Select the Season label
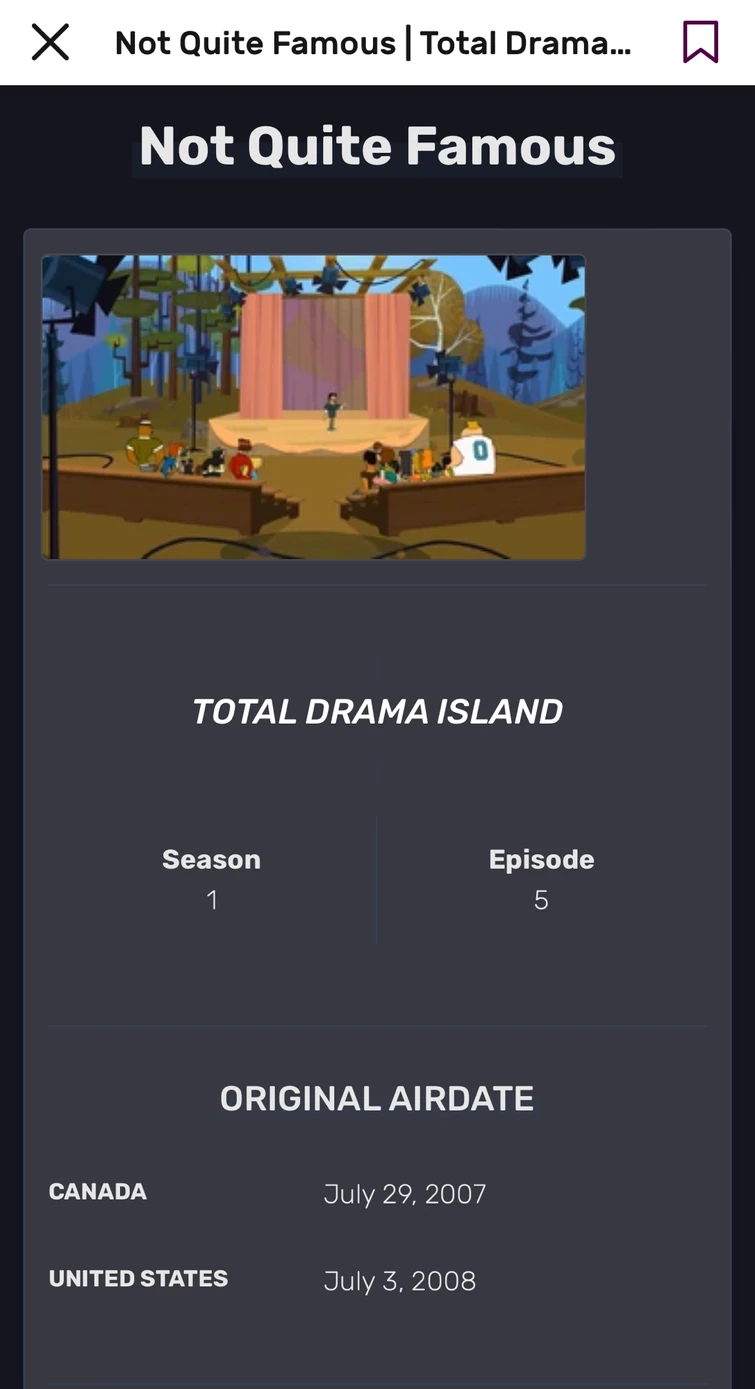755x1389 pixels. (211, 858)
